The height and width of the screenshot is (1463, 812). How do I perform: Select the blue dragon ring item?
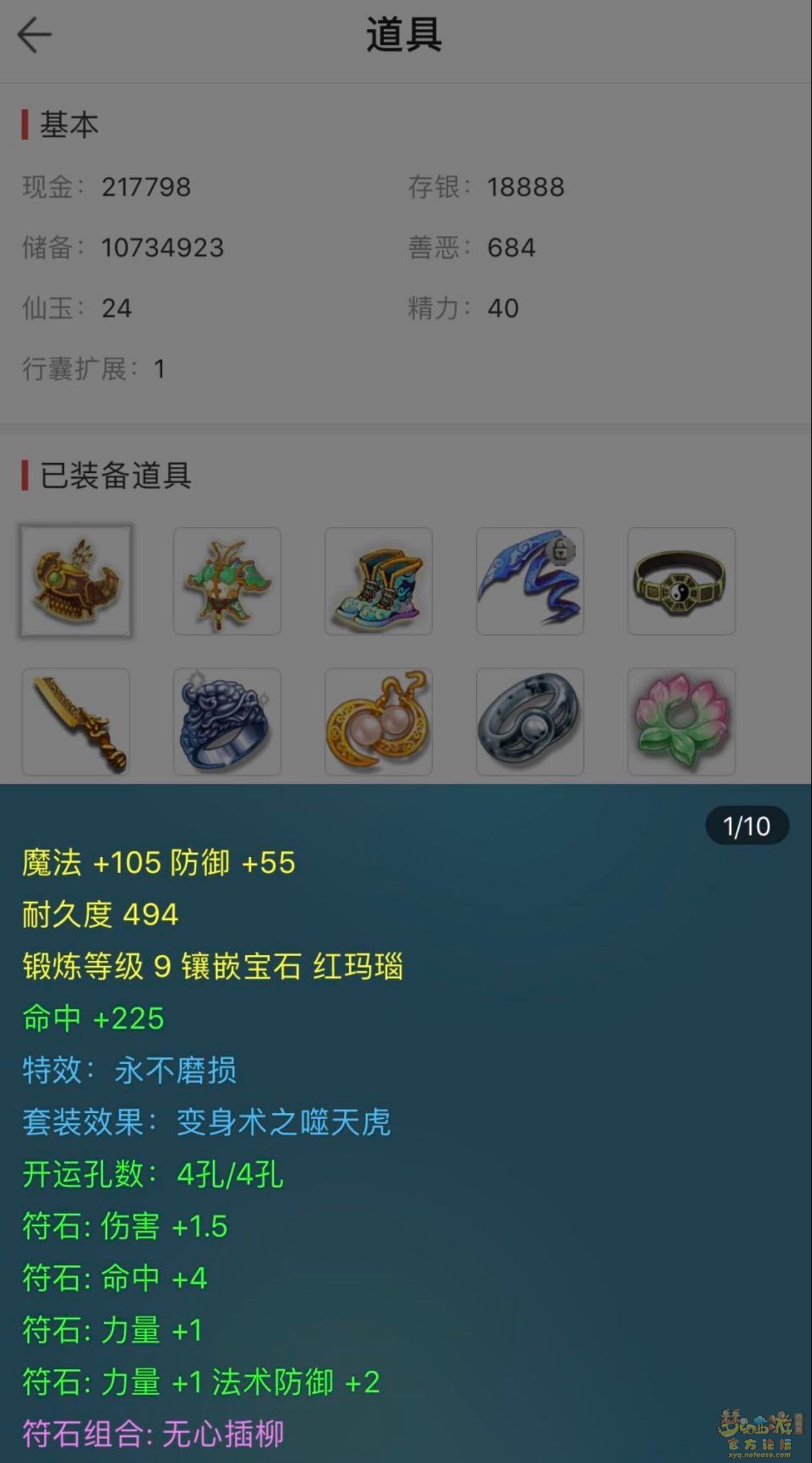(x=227, y=721)
